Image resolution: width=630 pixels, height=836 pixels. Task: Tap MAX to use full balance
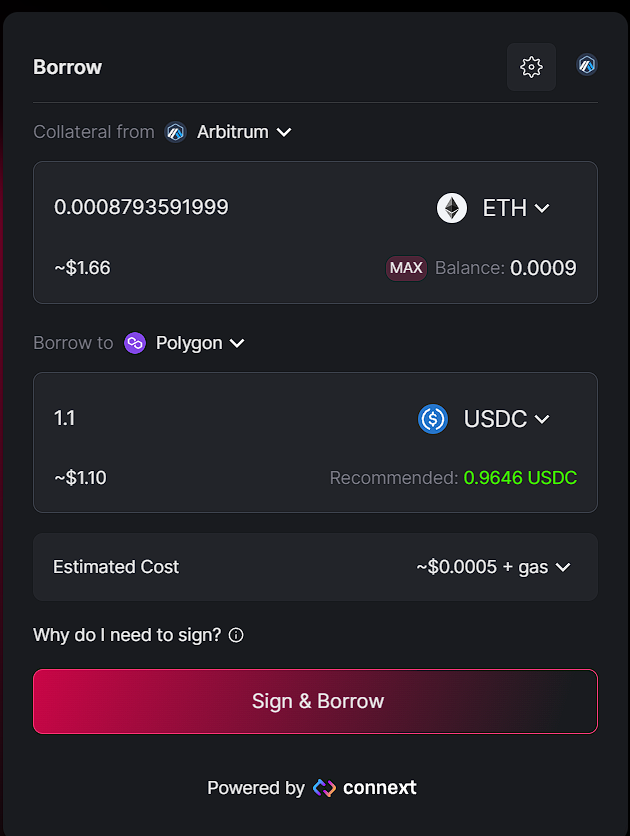(406, 268)
